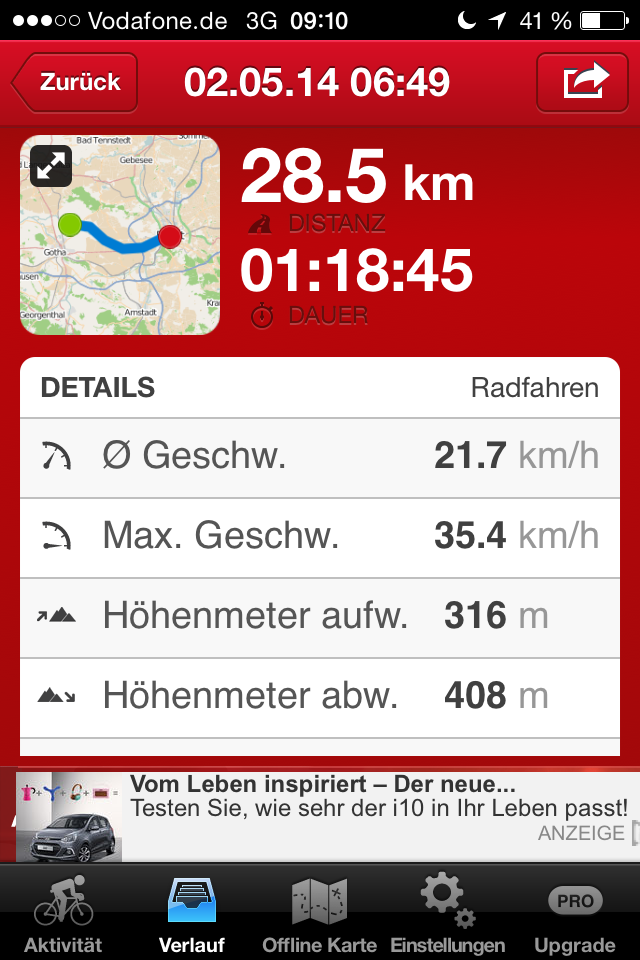Screen dimensions: 640x960
Task: Go back with the Zurück button
Action: click(76, 82)
